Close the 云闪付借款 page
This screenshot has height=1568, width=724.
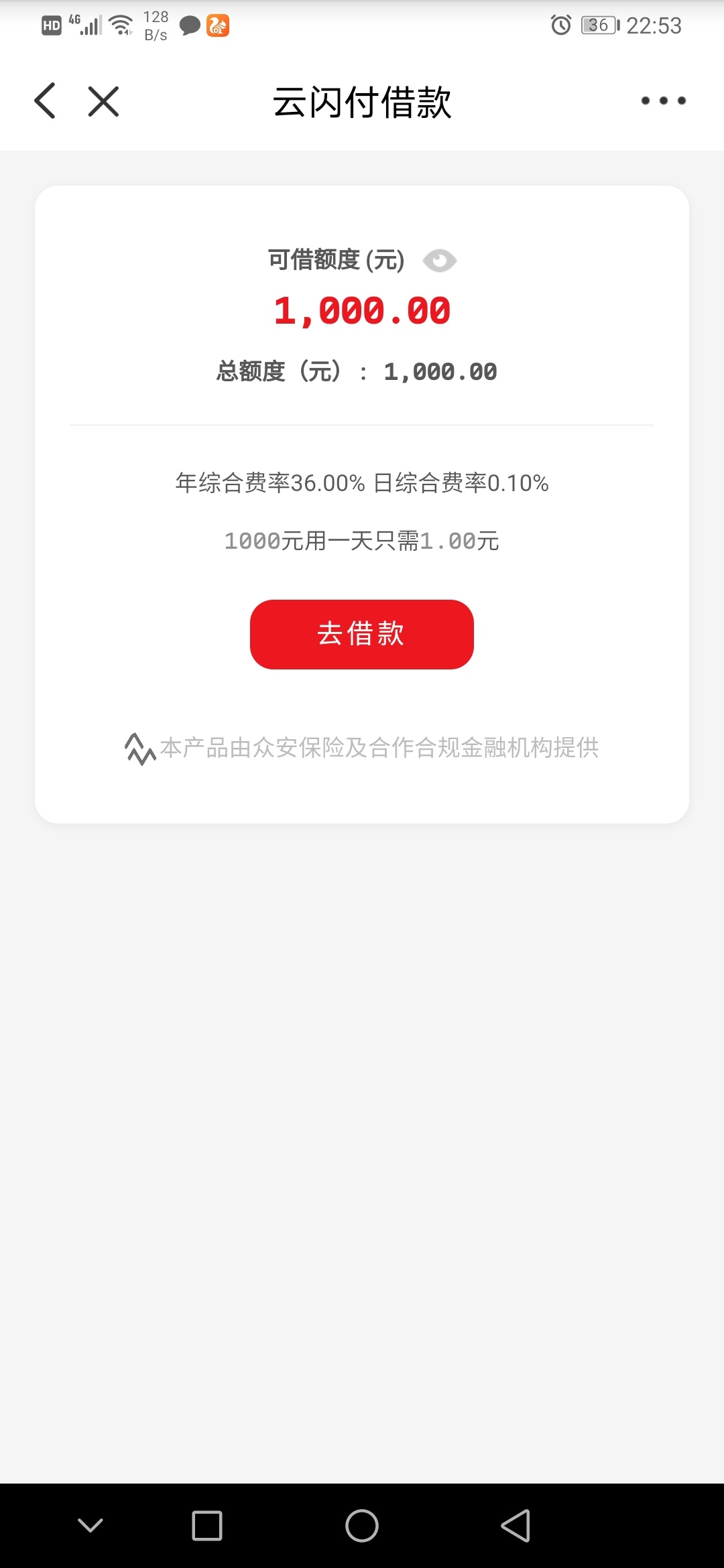click(103, 101)
